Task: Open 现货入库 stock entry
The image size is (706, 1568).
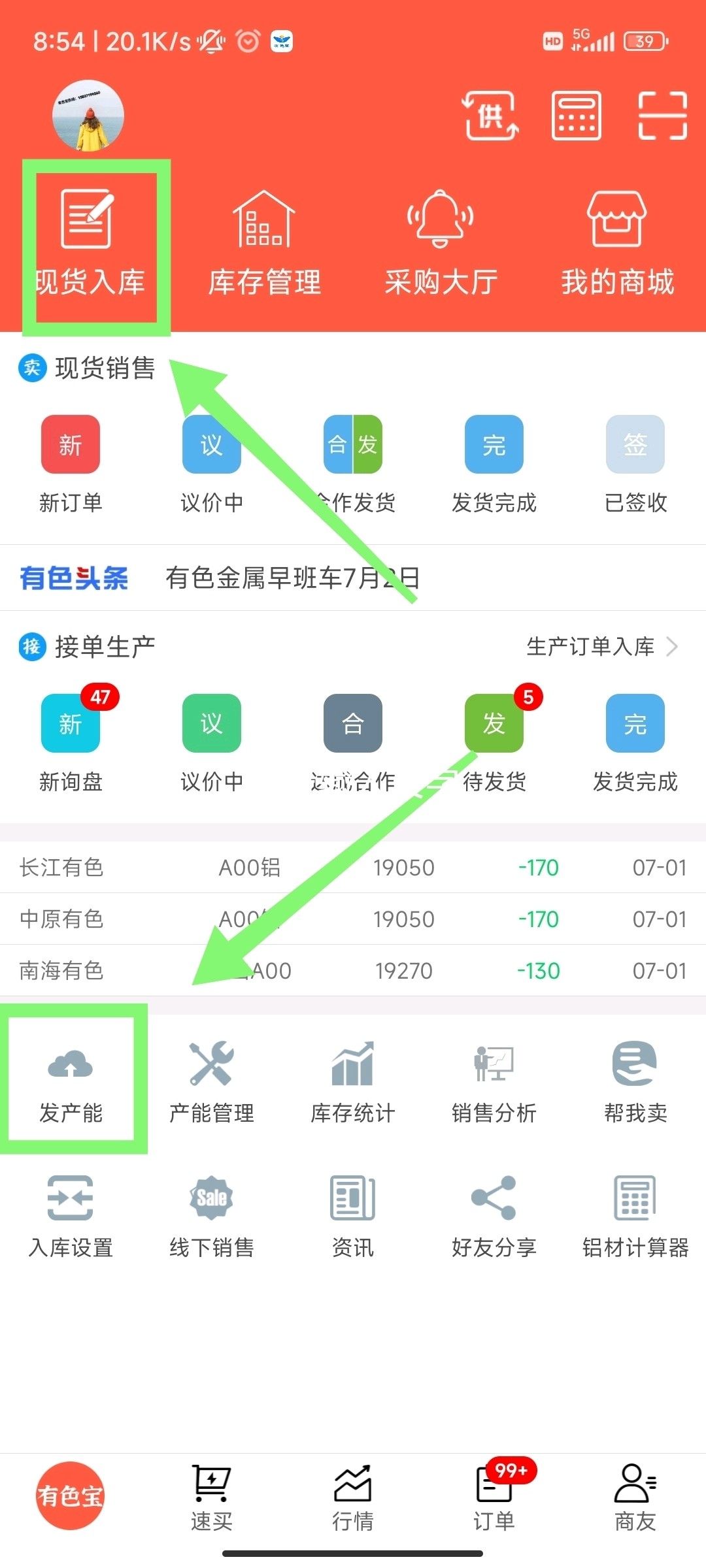Action: pos(89,244)
